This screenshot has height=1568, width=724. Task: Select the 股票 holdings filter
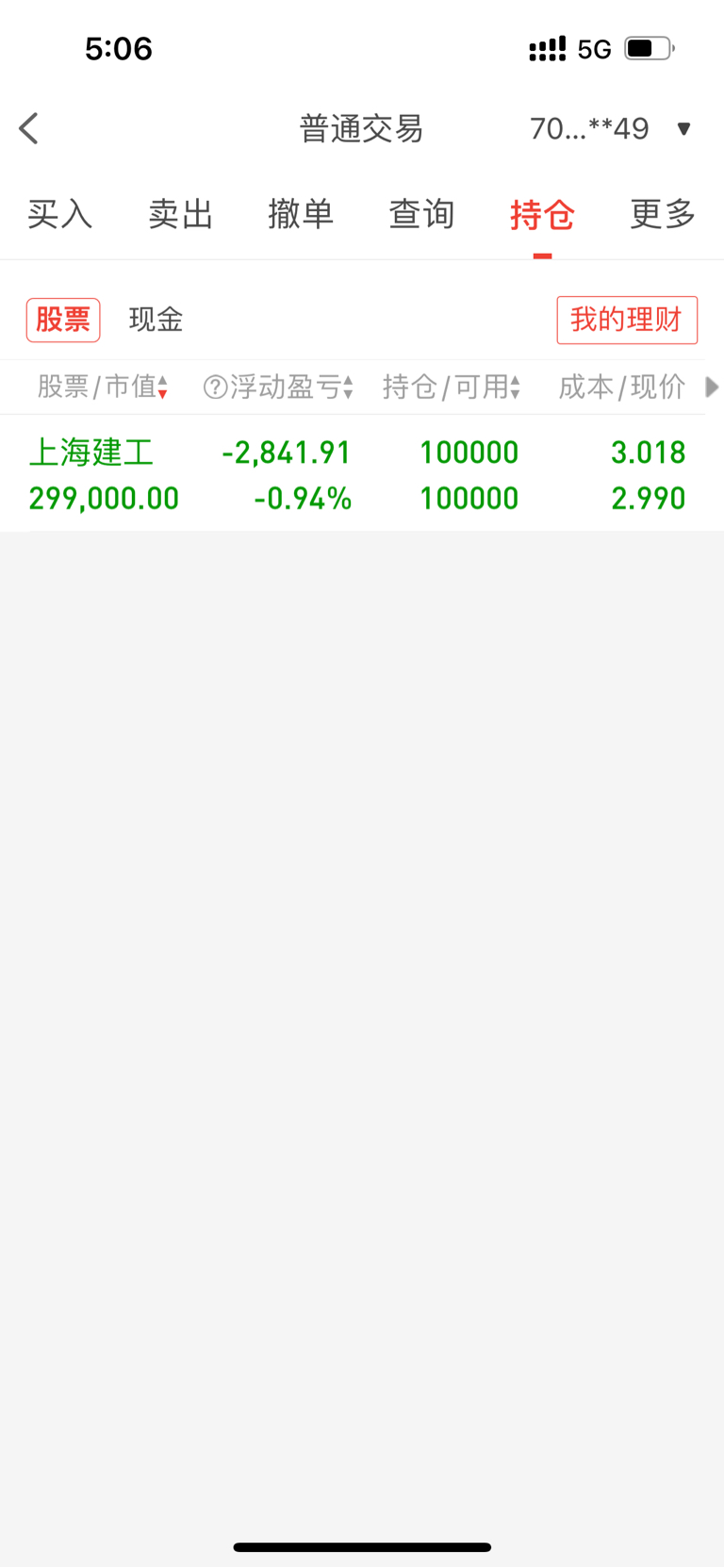[63, 320]
